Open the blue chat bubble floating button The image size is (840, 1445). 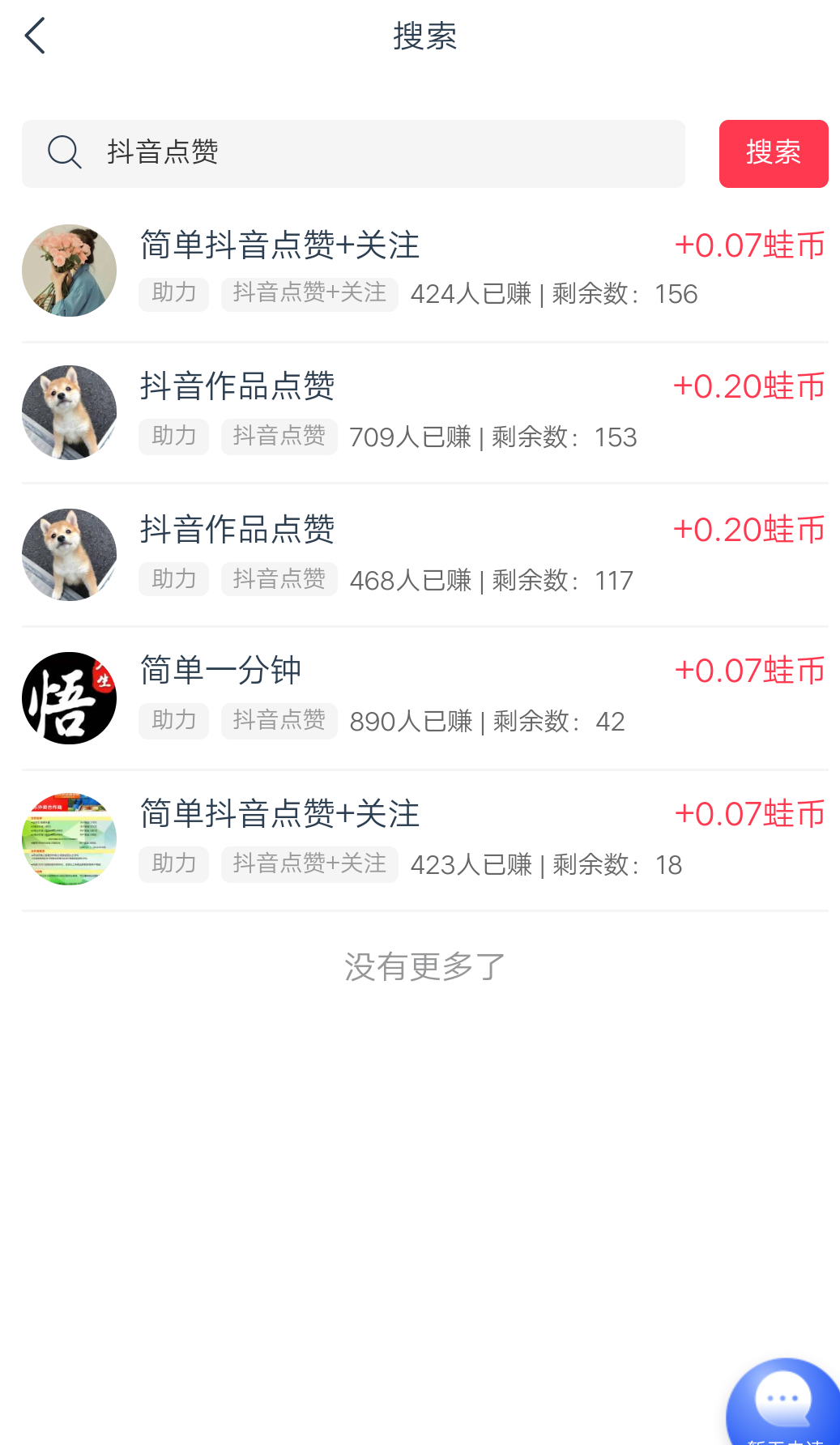(x=783, y=1402)
